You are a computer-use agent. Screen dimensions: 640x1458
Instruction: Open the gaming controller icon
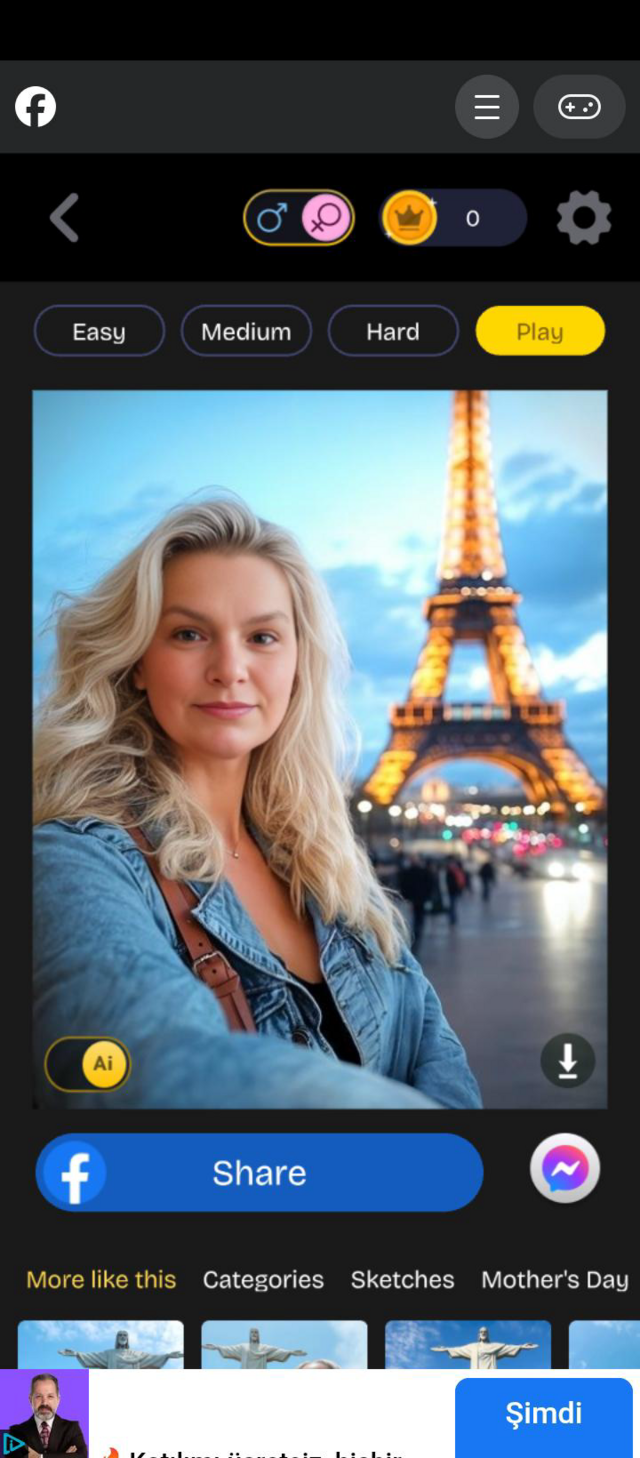[579, 106]
